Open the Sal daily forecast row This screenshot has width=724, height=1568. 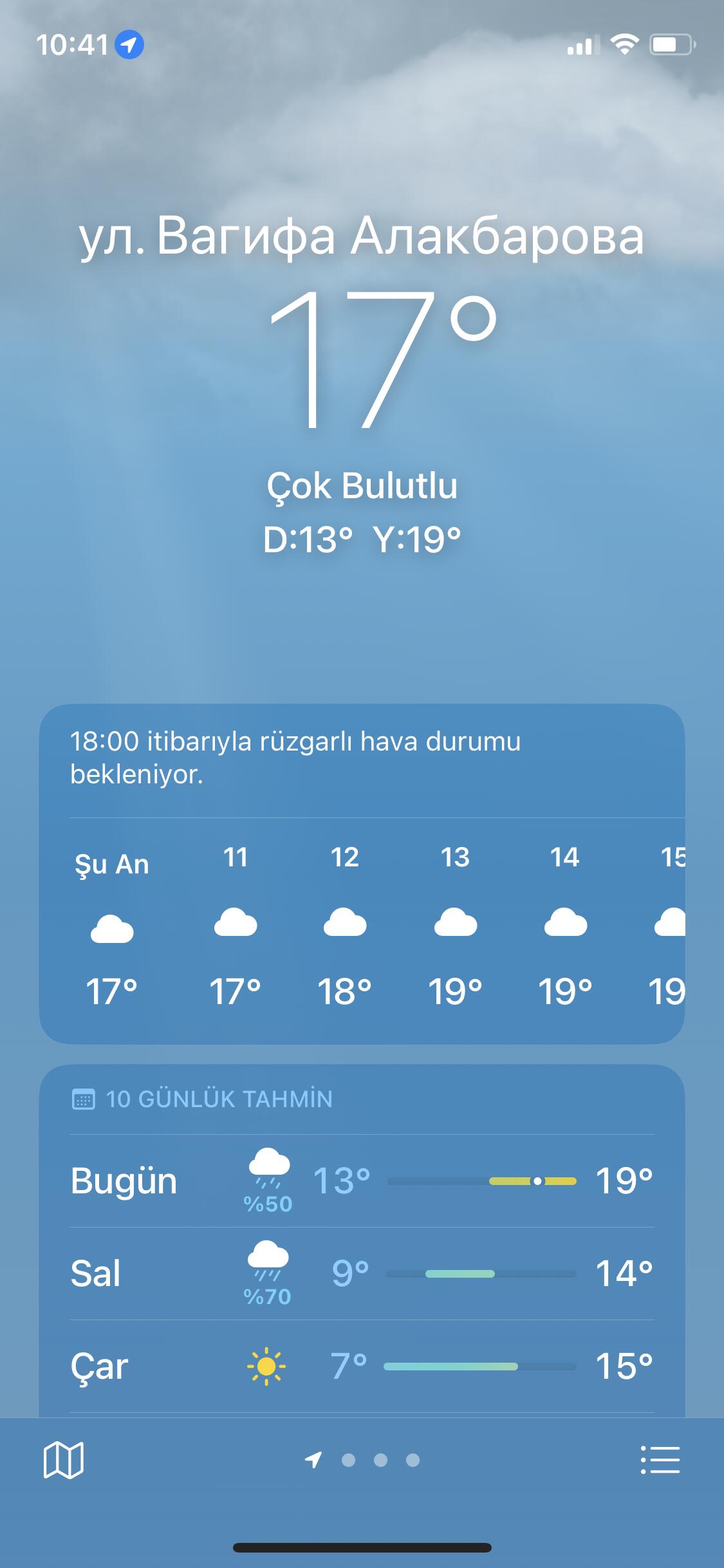point(362,1273)
